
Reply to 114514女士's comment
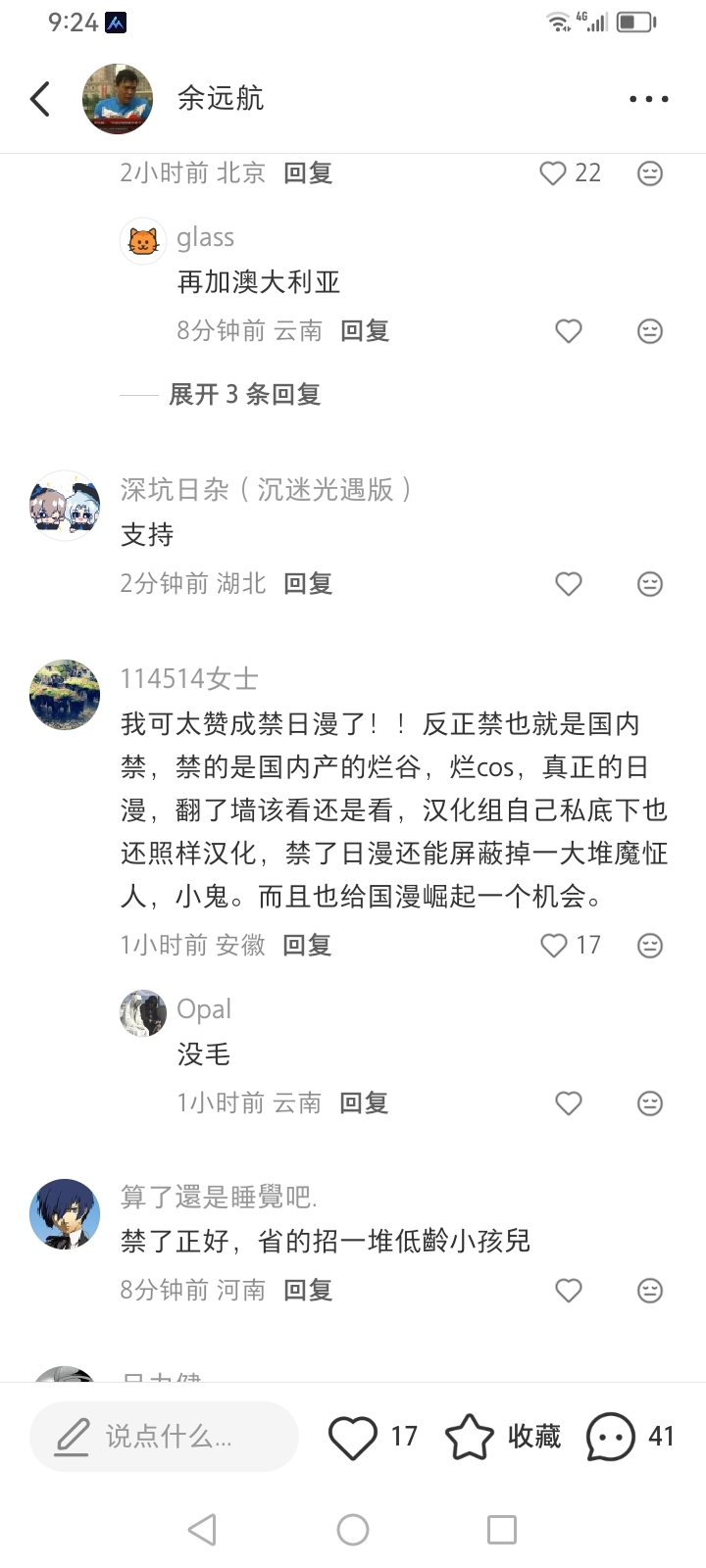307,945
